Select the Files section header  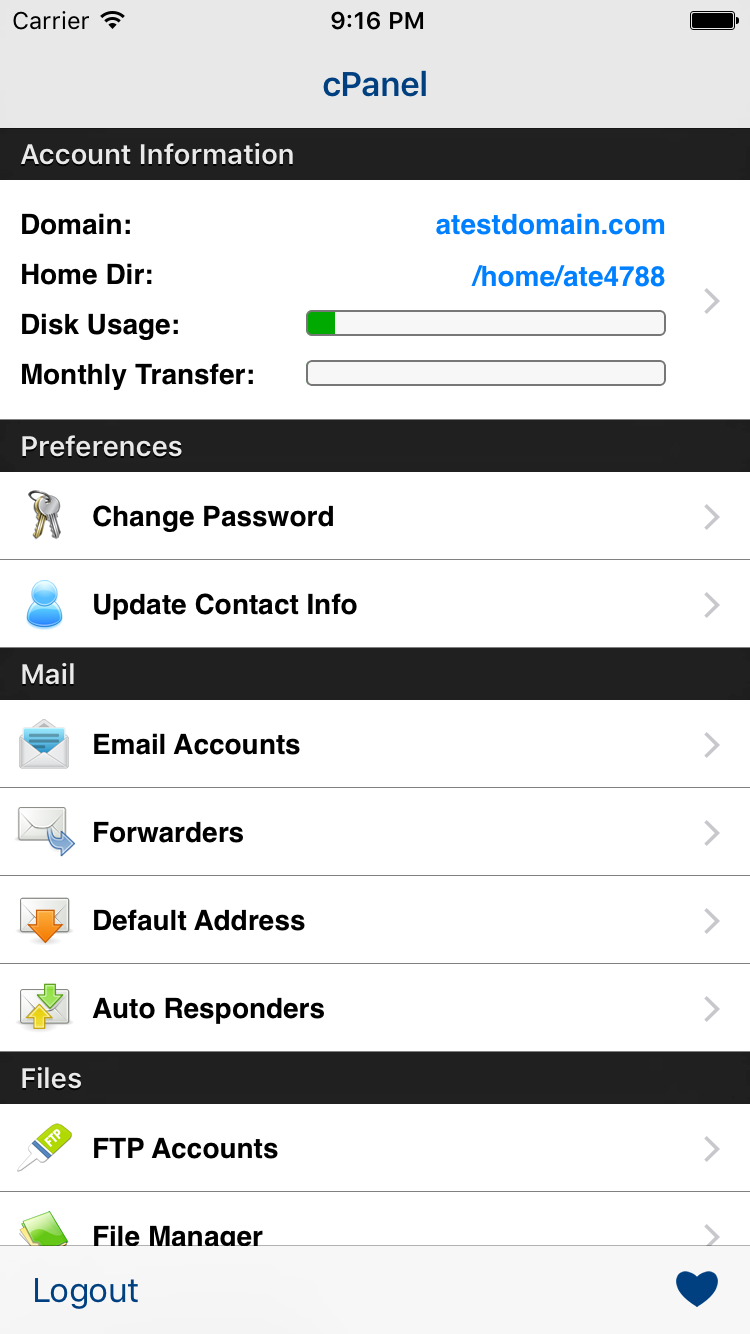click(50, 1078)
